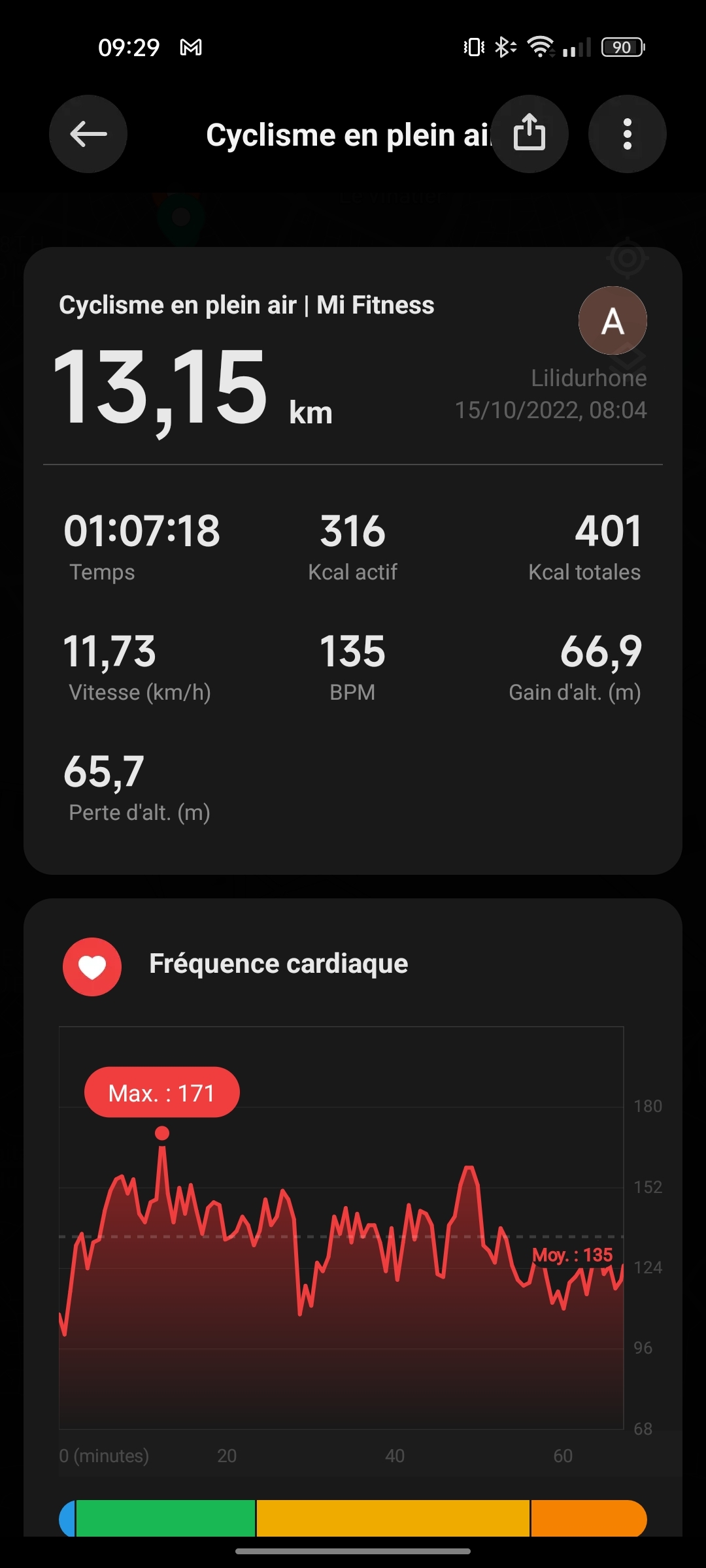
Task: Share this outdoor cycling workout
Action: [x=529, y=134]
